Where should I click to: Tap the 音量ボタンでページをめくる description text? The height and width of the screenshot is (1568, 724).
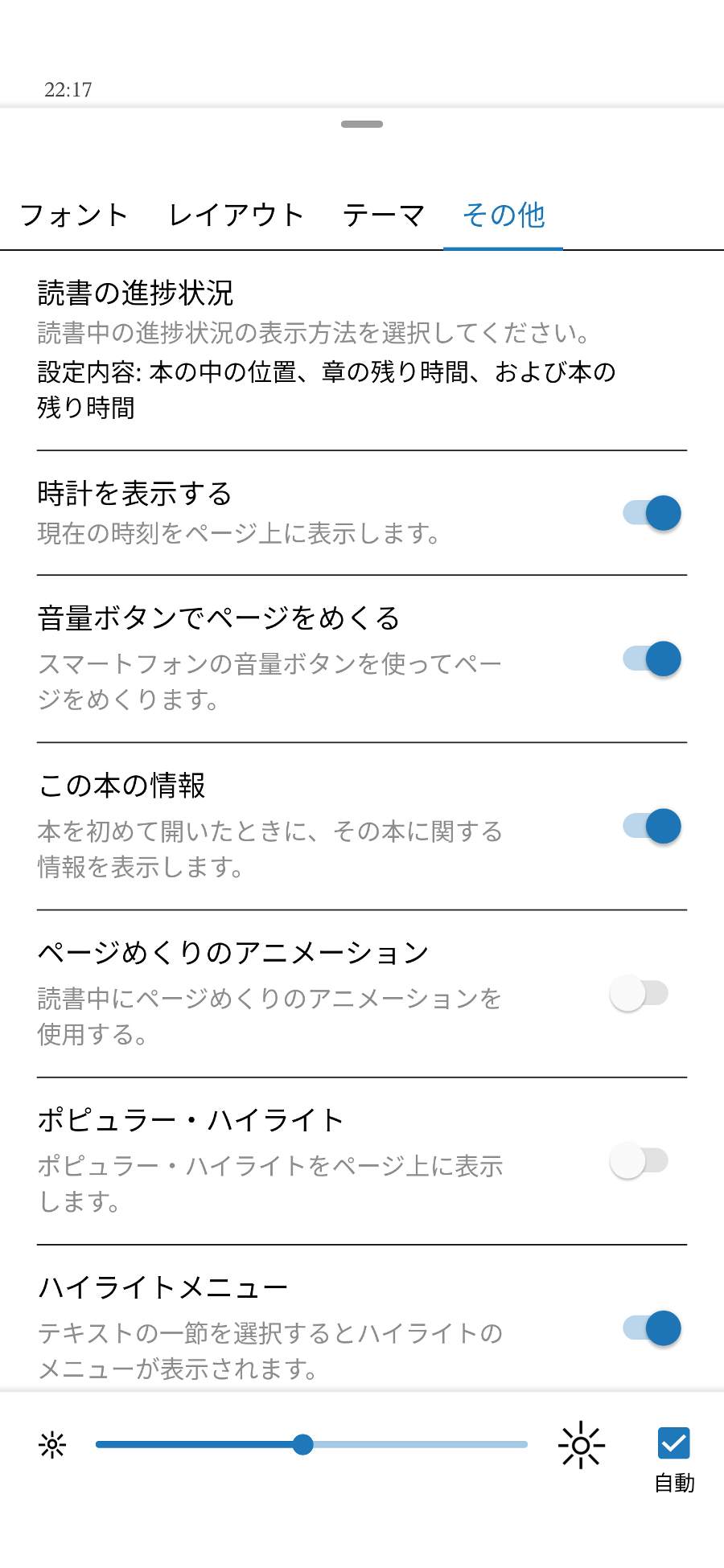[270, 679]
